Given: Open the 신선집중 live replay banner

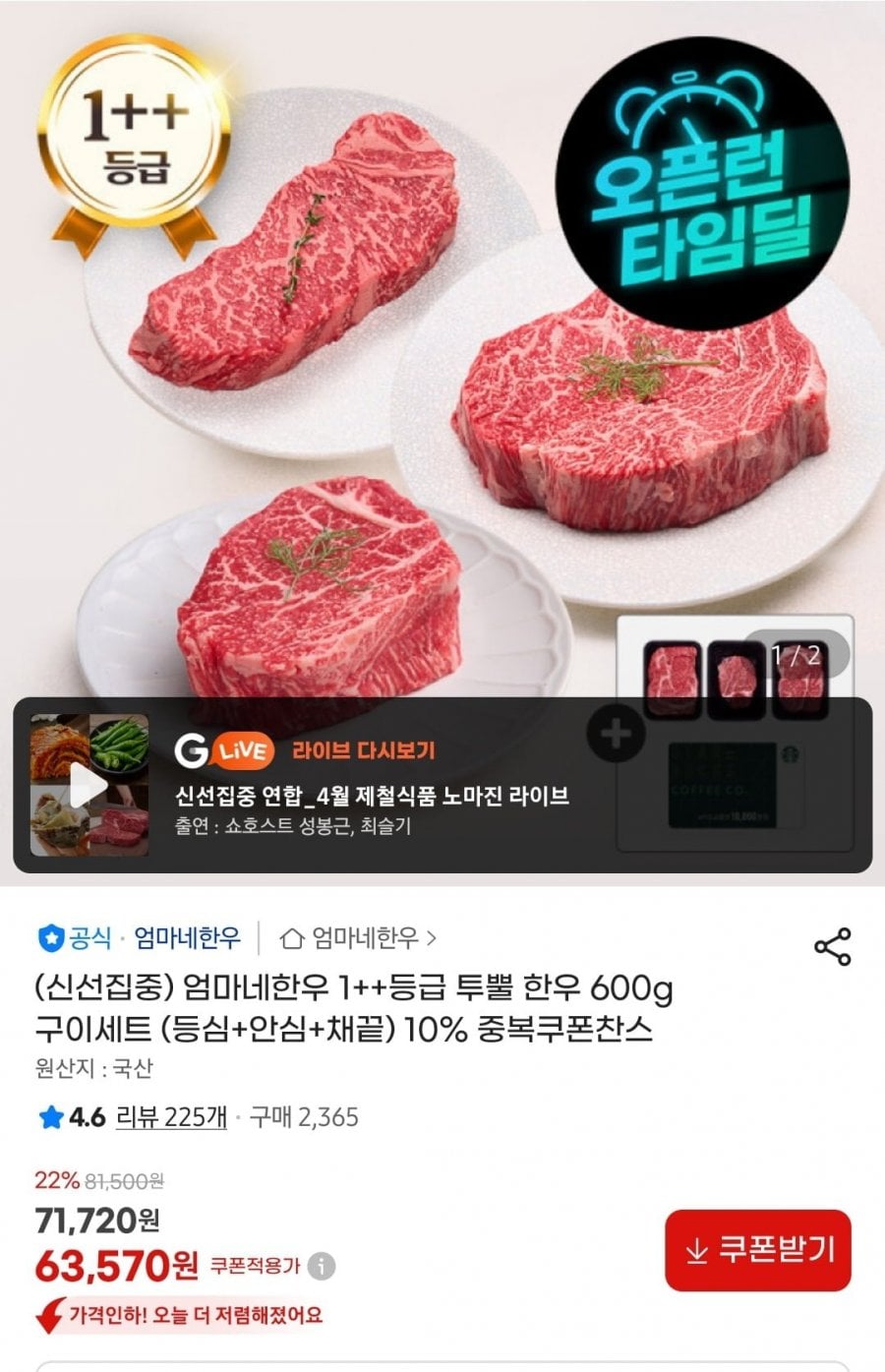Looking at the screenshot, I should [372, 796].
